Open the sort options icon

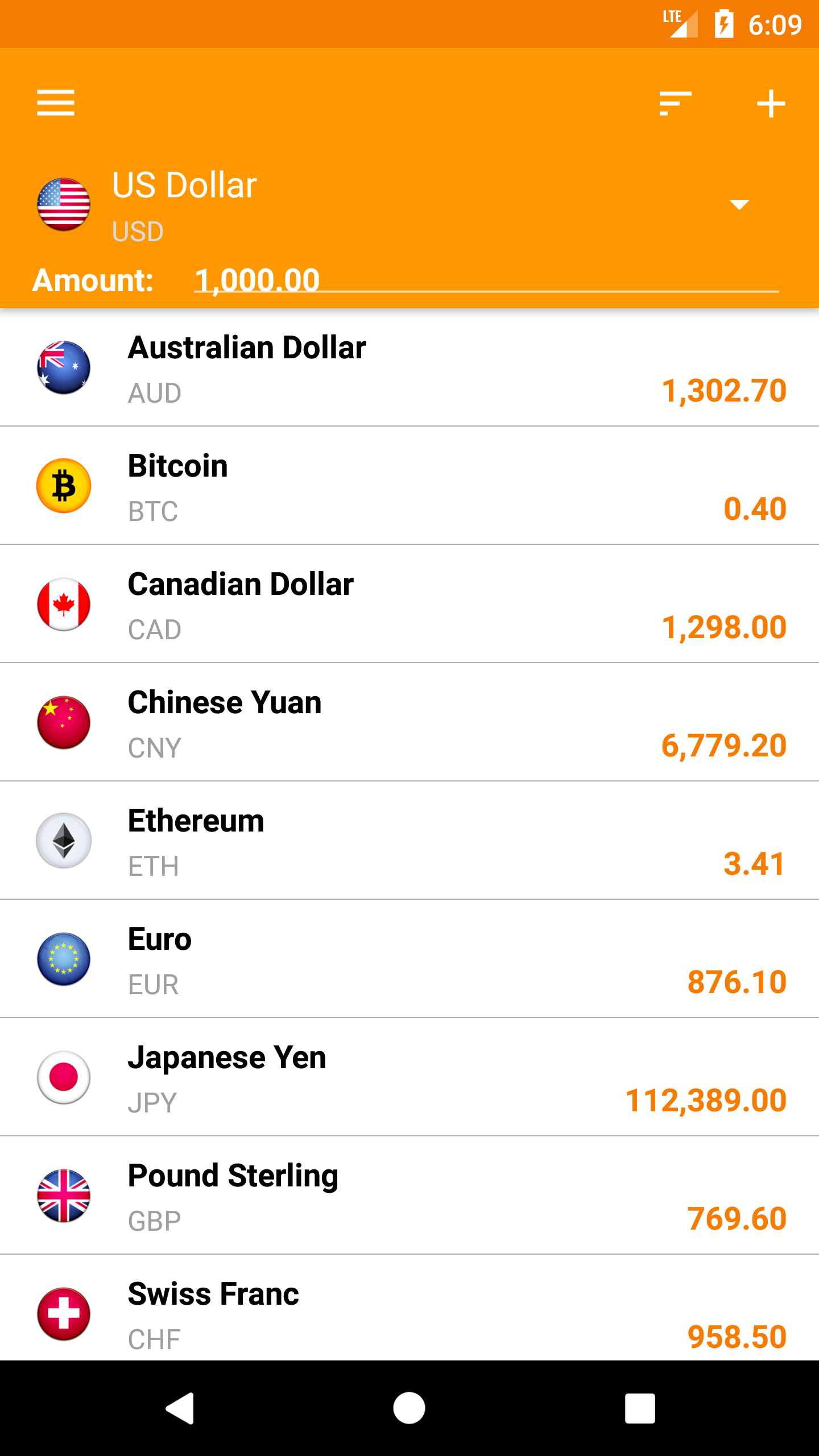coord(675,103)
